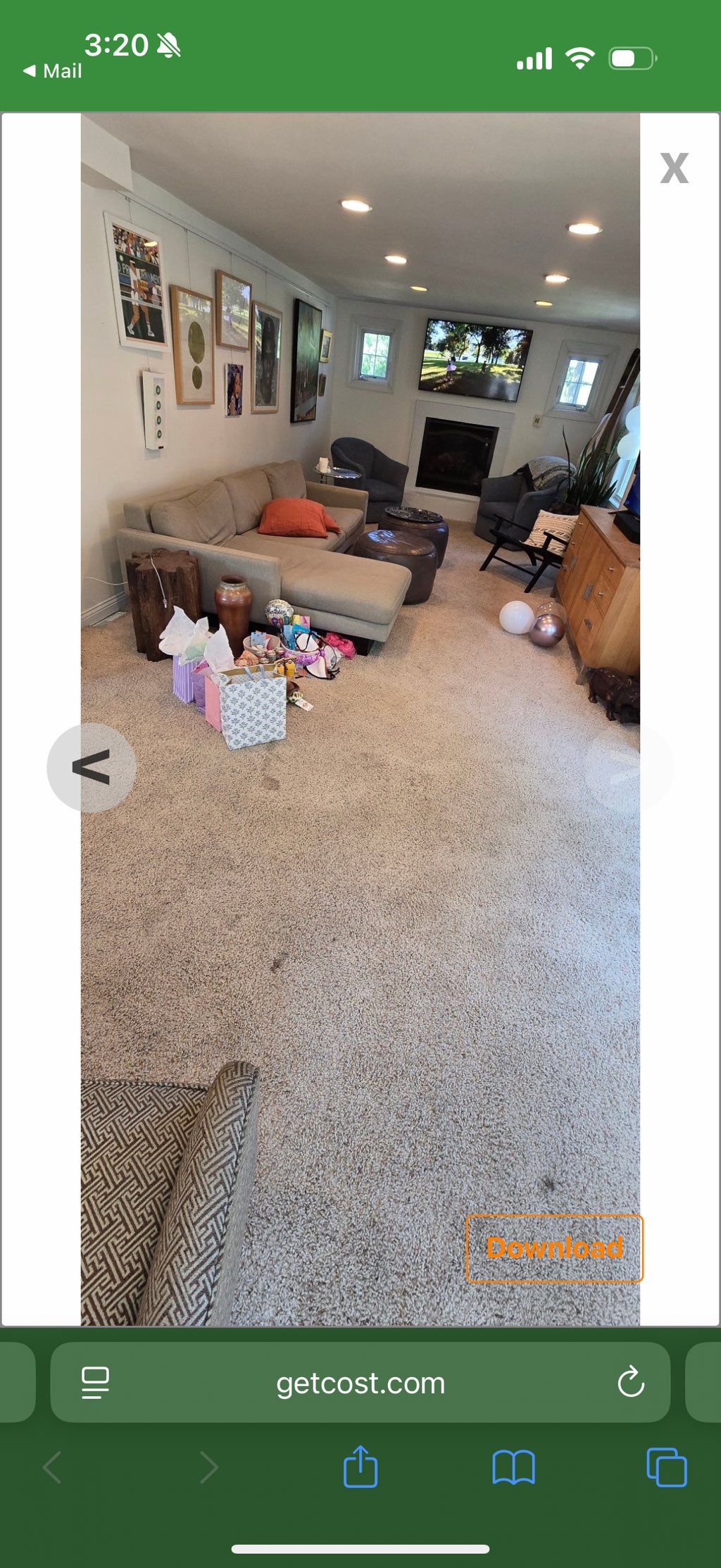Edit the getcost.com address bar
The height and width of the screenshot is (1568, 721).
[x=360, y=1383]
